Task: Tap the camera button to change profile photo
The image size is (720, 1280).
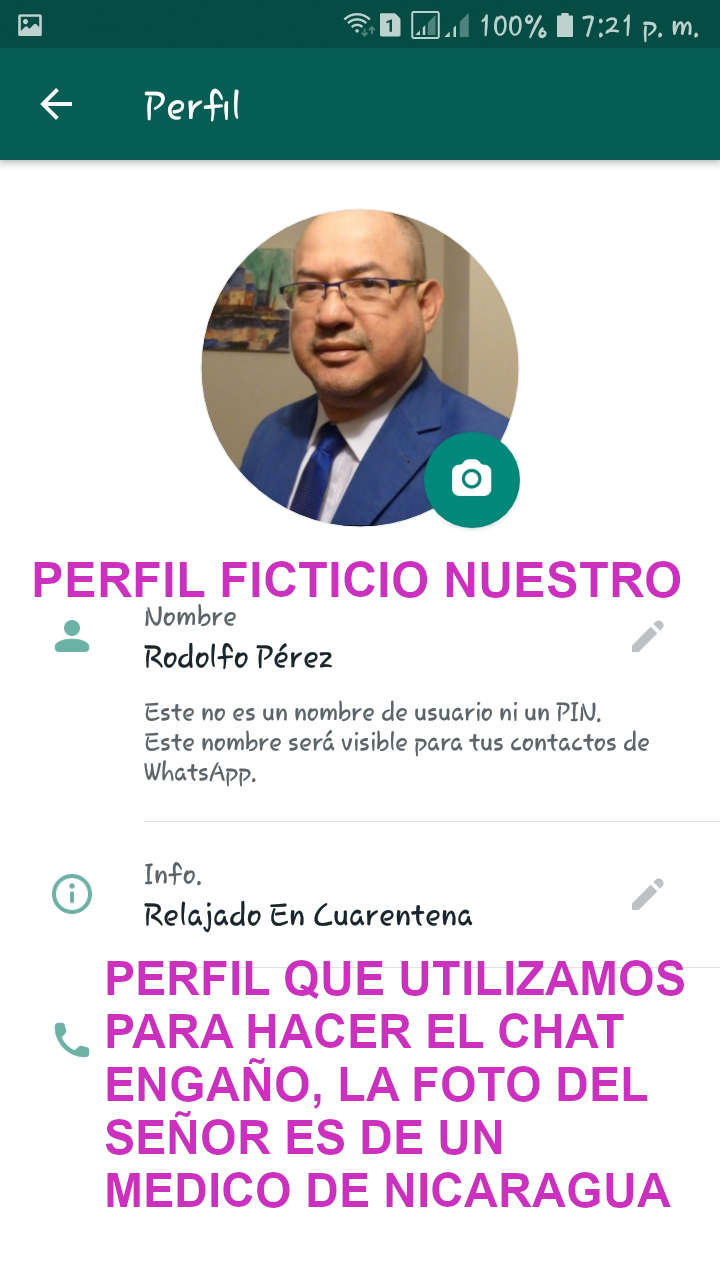Action: pyautogui.click(x=471, y=479)
